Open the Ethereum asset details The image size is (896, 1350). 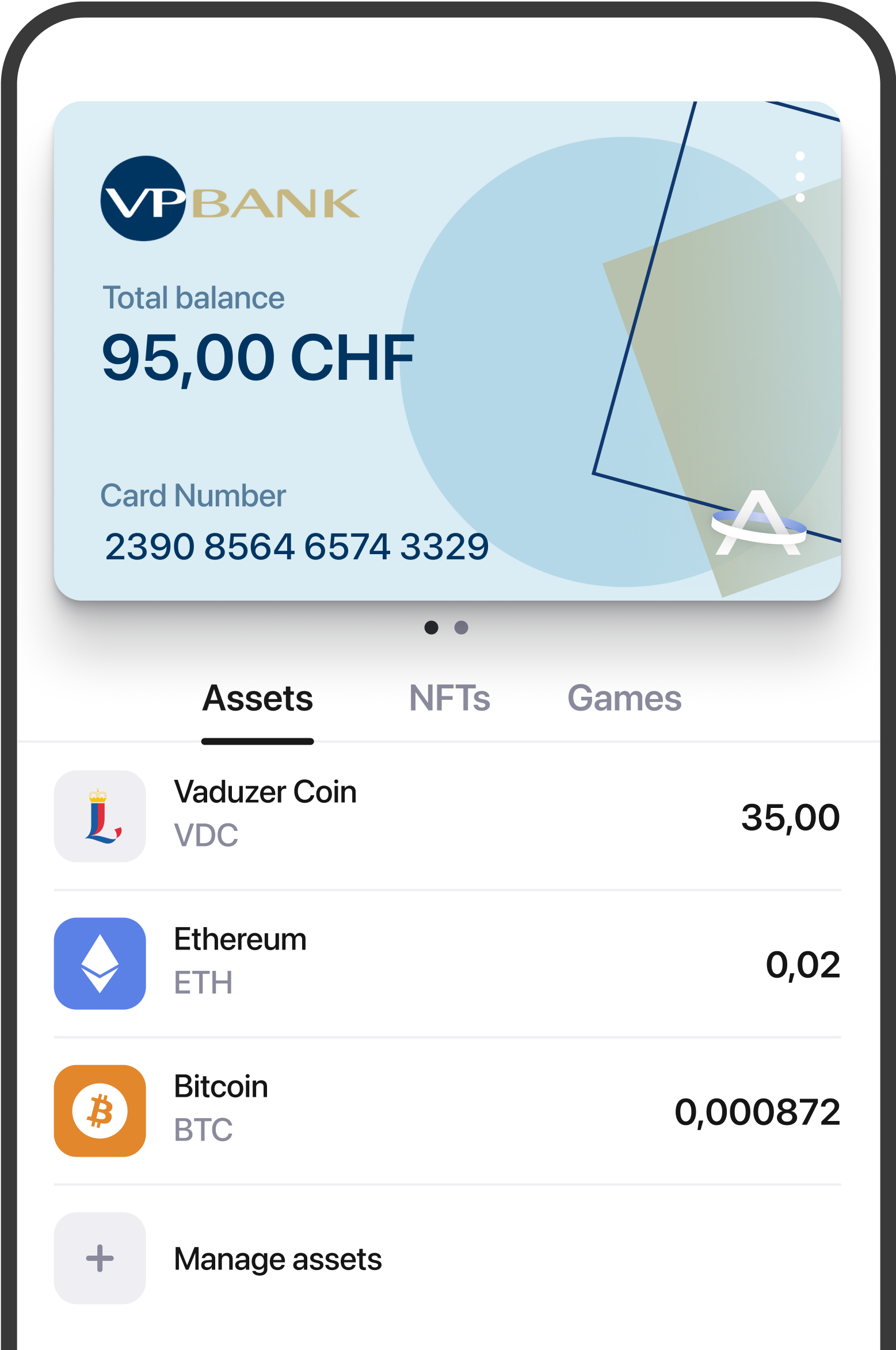coord(447,963)
